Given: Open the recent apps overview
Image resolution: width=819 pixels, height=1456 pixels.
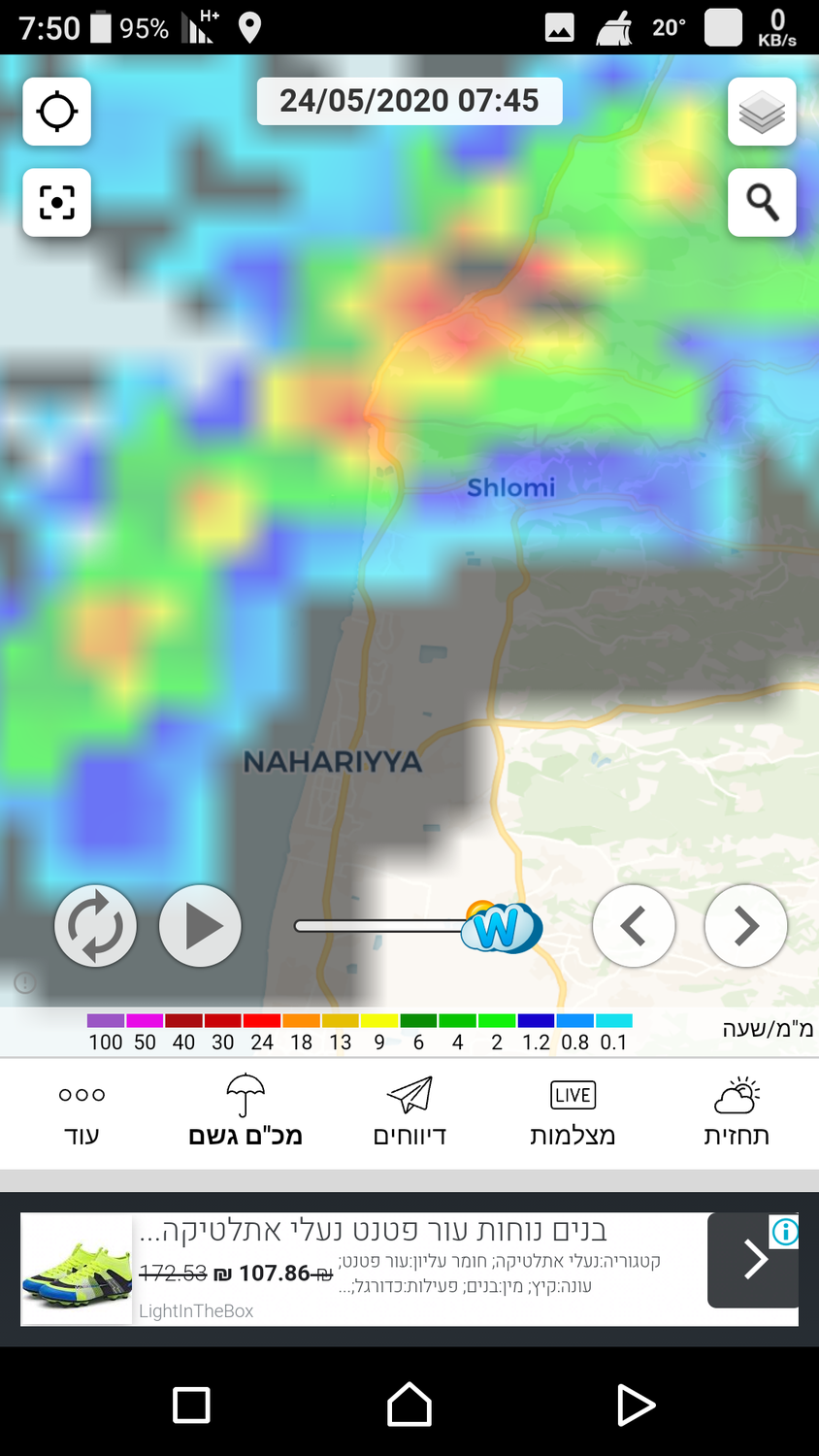Looking at the screenshot, I should tap(191, 1405).
